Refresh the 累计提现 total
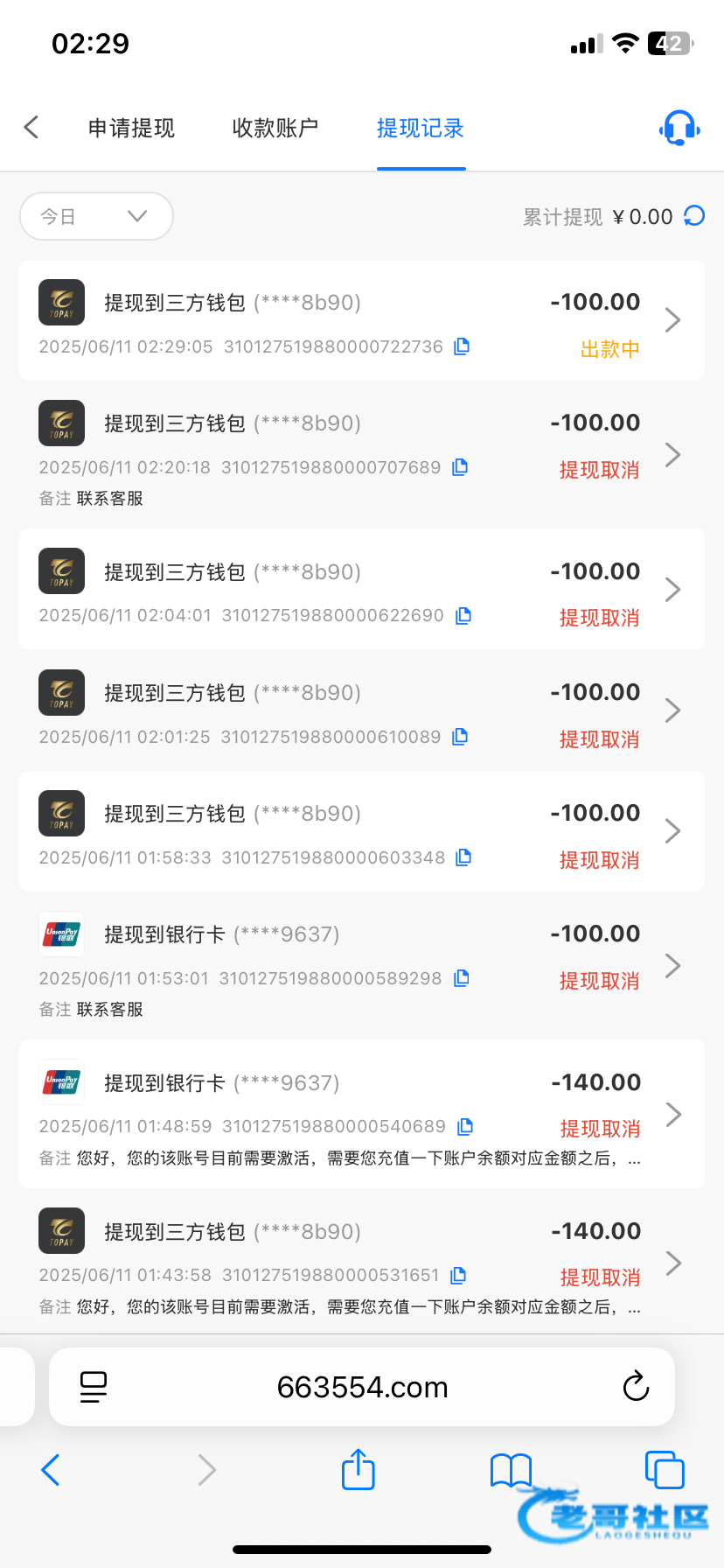The image size is (724, 1568). pos(694,215)
